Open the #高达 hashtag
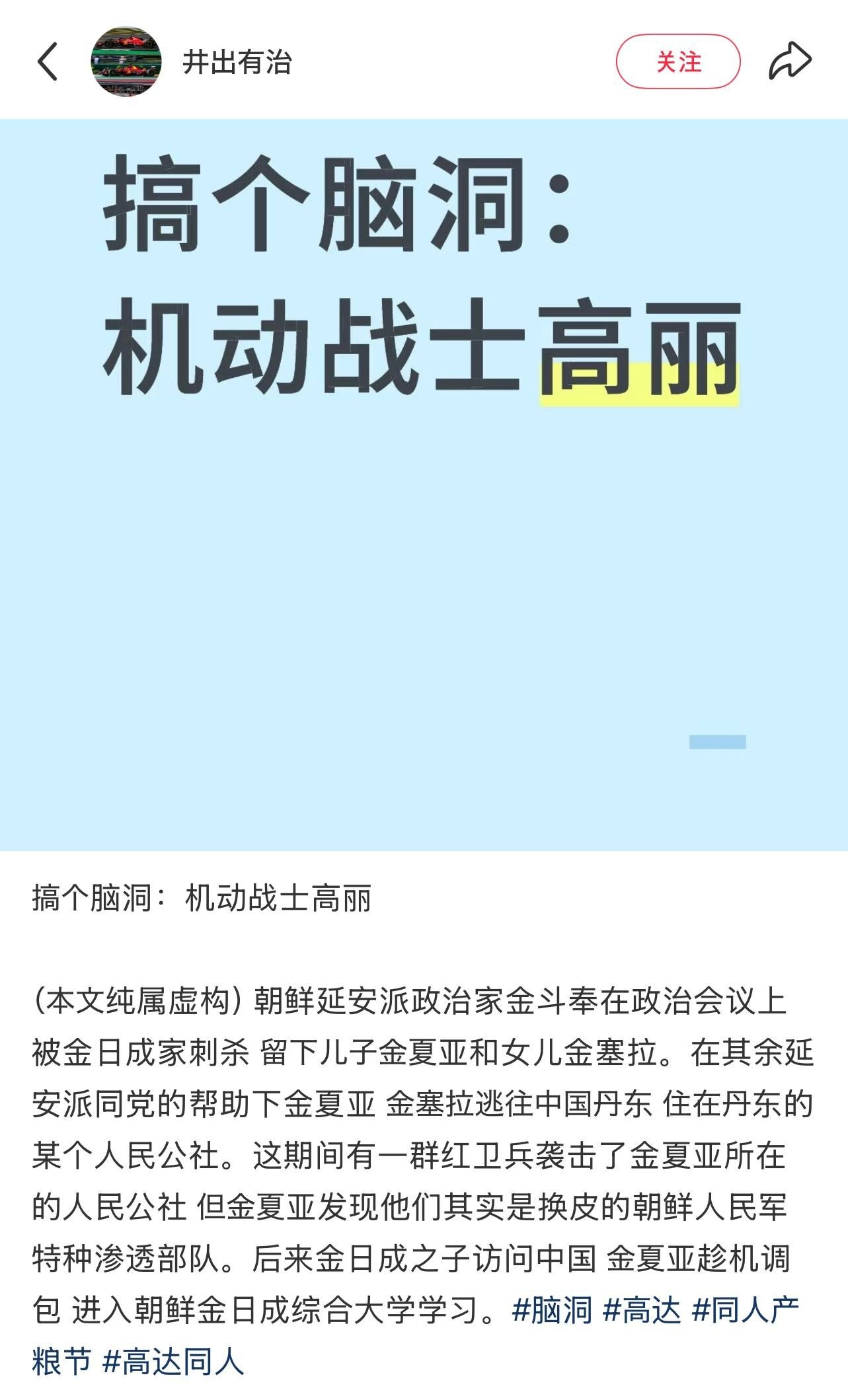 (x=642, y=1309)
